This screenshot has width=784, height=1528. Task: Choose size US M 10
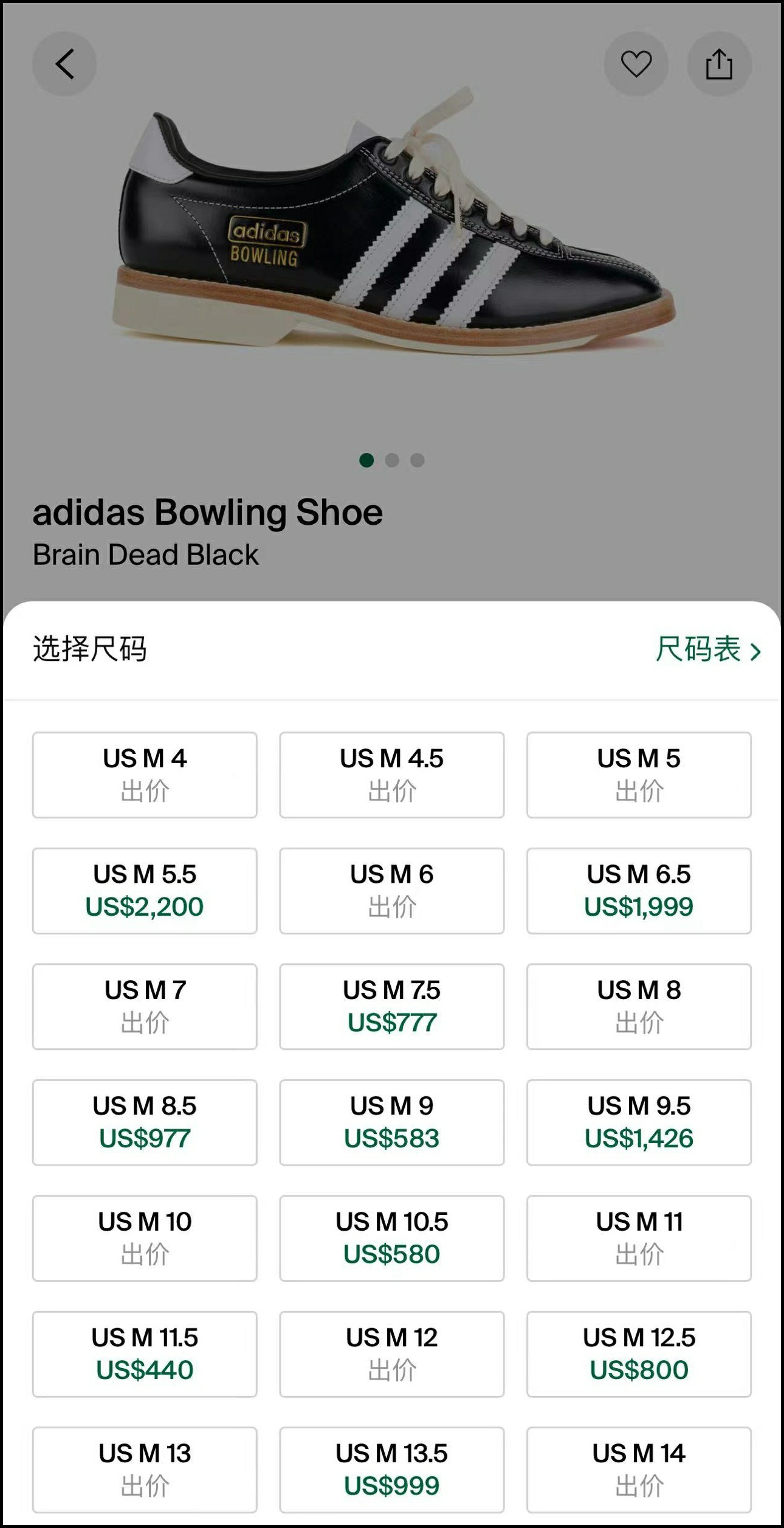tap(145, 1238)
